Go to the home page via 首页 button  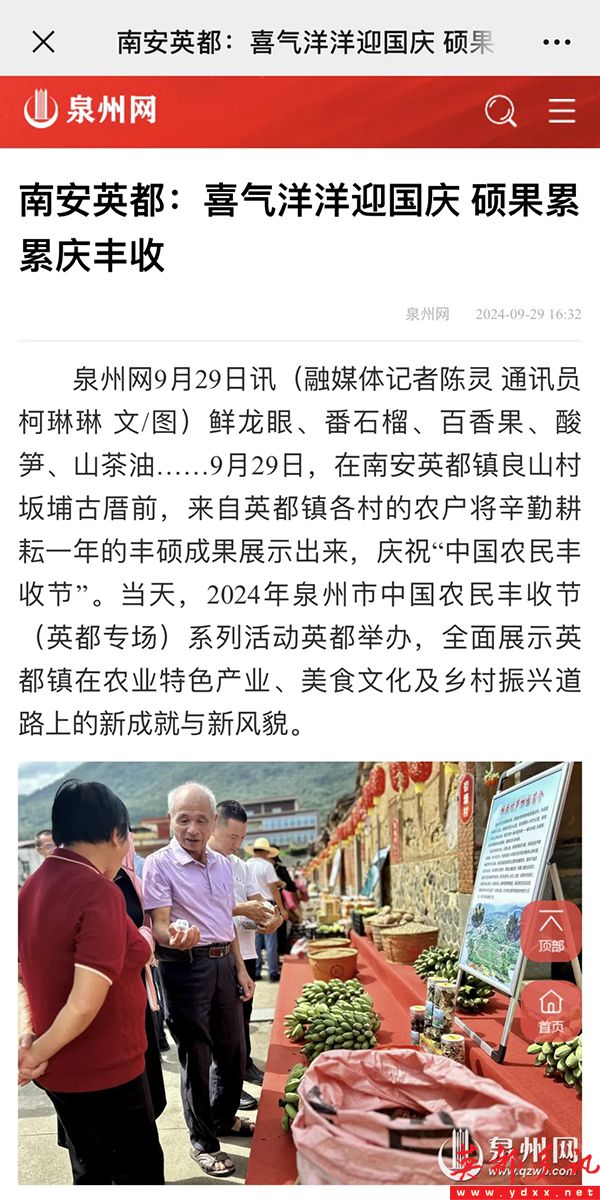[551, 1010]
